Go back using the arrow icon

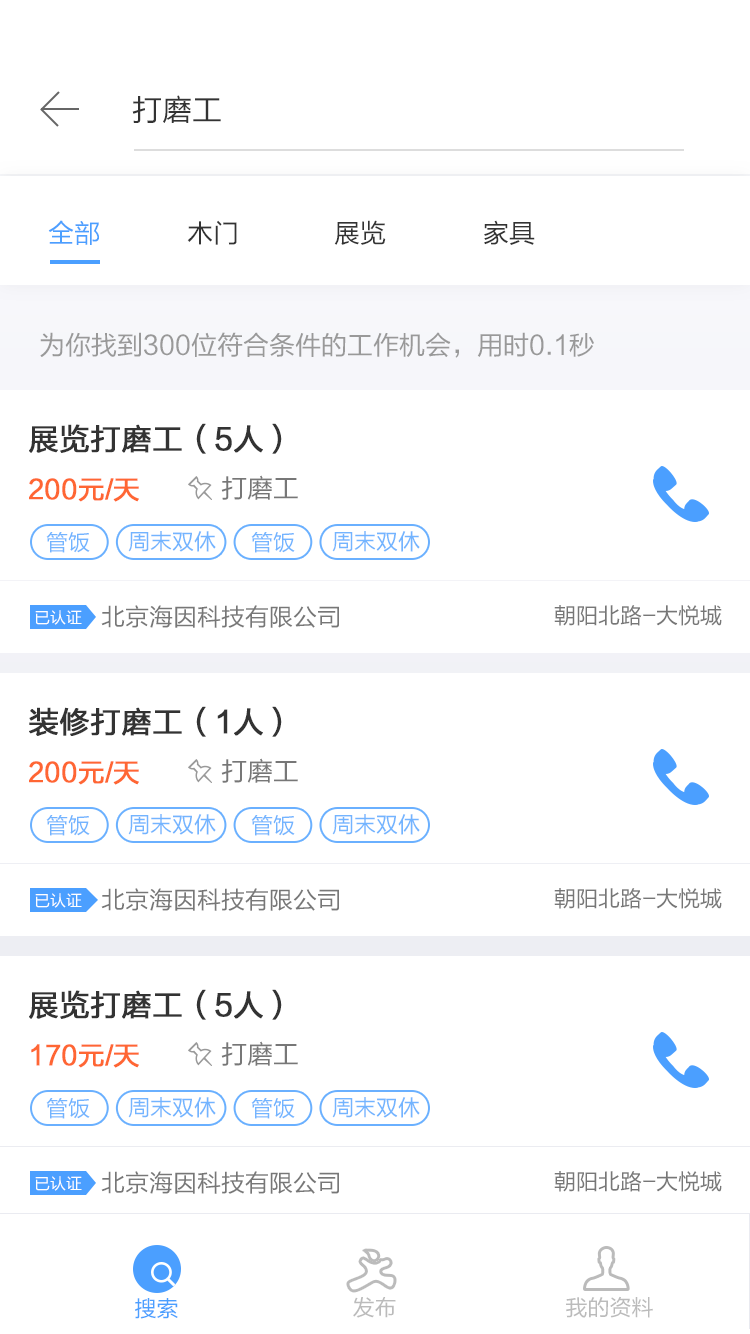59,109
